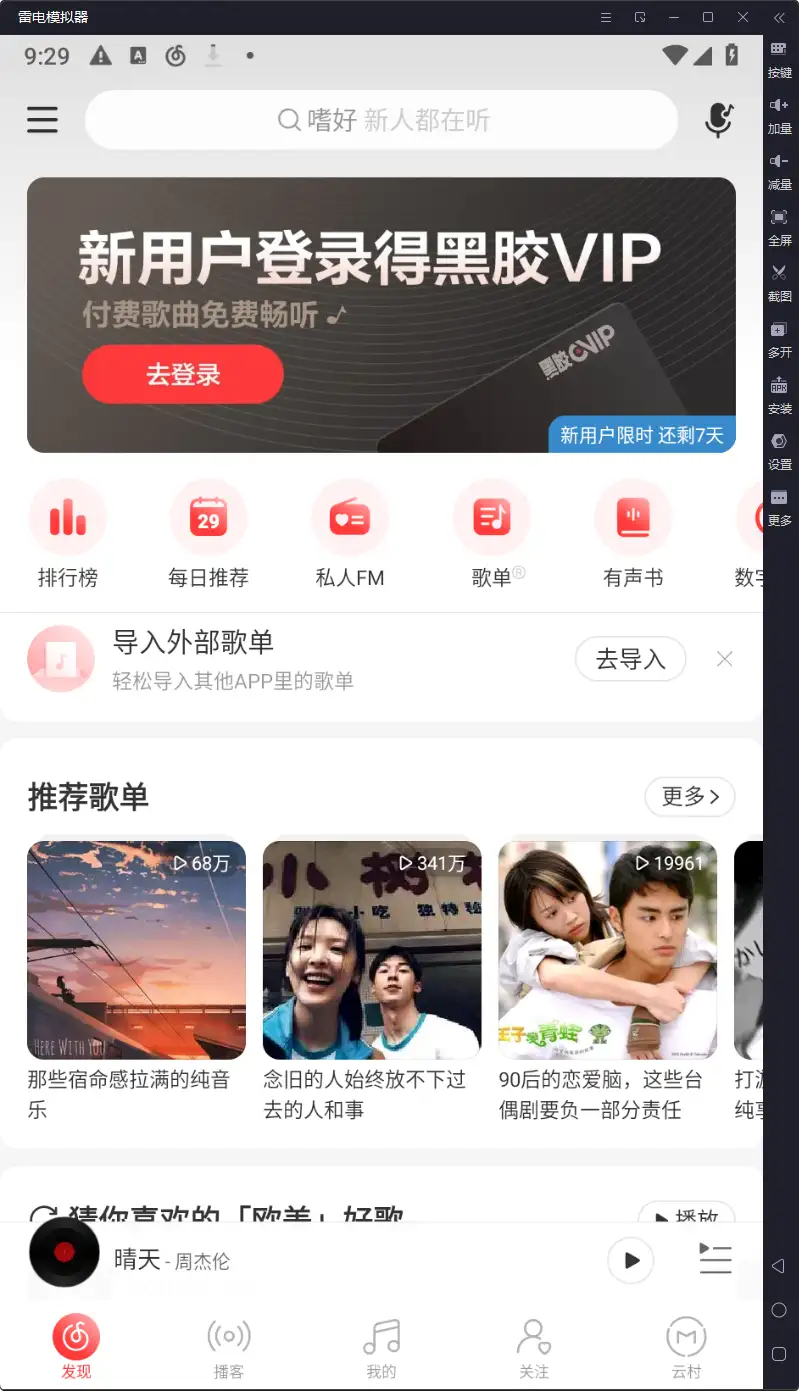Image resolution: width=799 pixels, height=1391 pixels.
Task: Open playlist 念旧的人始终放不下过去的人和事
Action: [x=372, y=950]
